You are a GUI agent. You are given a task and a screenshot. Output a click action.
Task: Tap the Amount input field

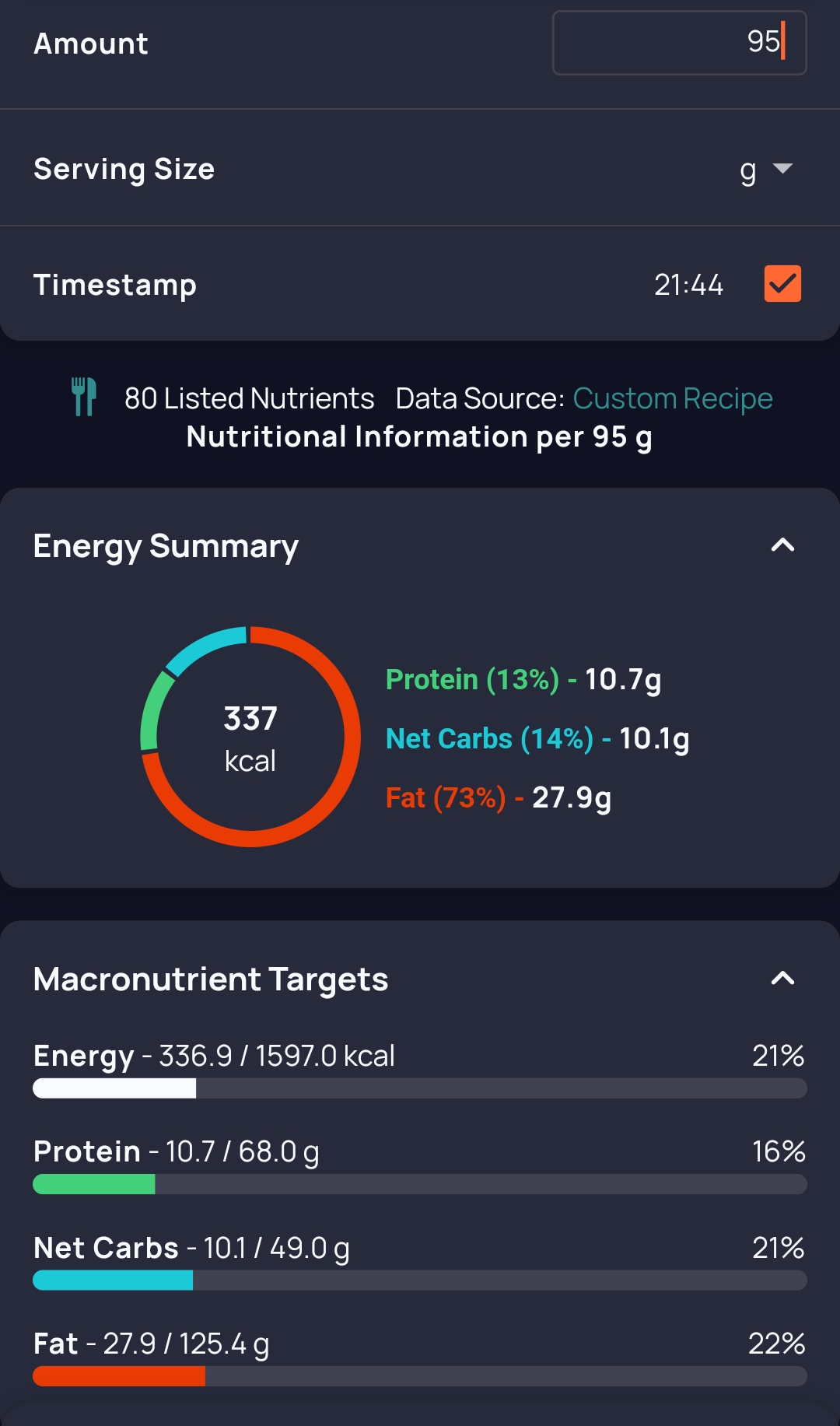tap(679, 43)
